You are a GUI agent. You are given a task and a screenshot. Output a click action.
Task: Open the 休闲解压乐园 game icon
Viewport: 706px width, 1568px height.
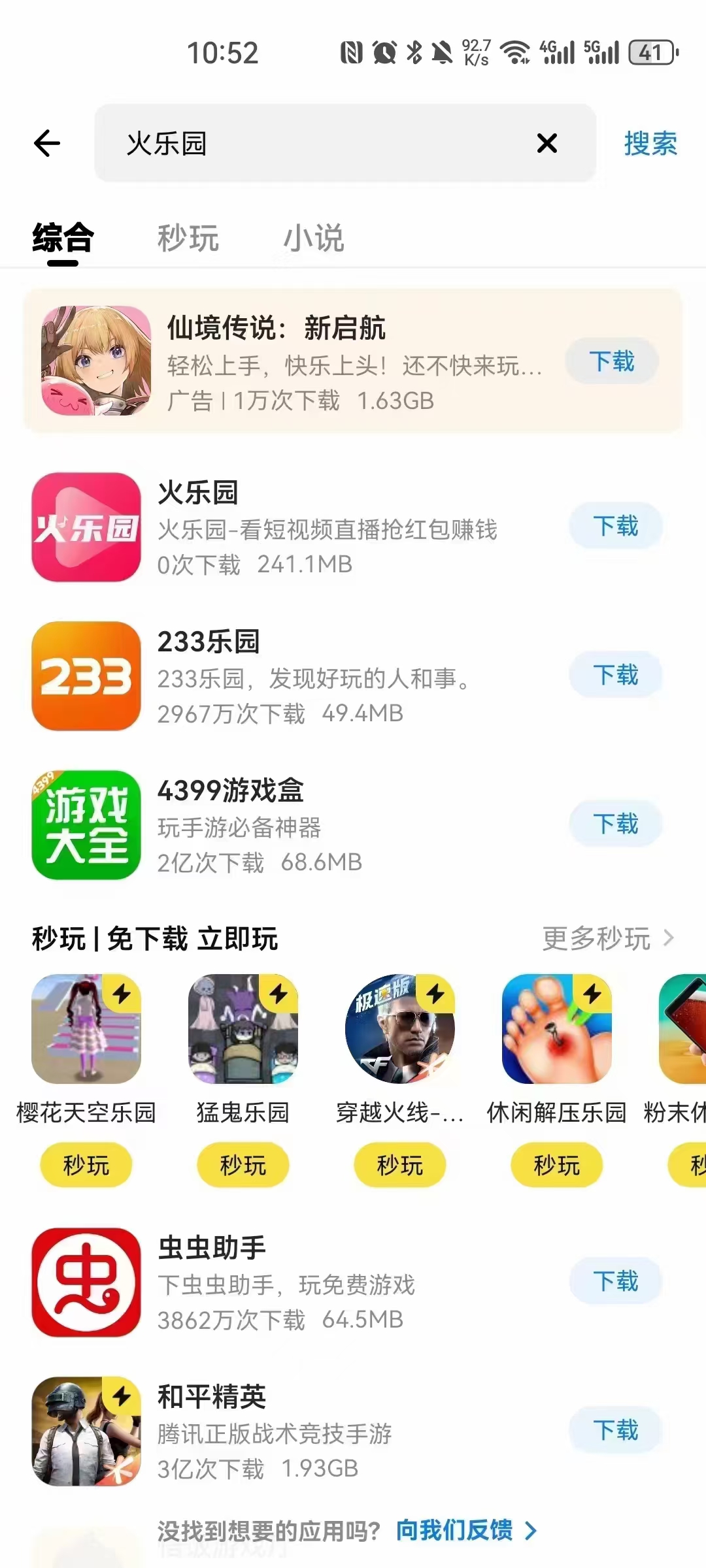(557, 1029)
